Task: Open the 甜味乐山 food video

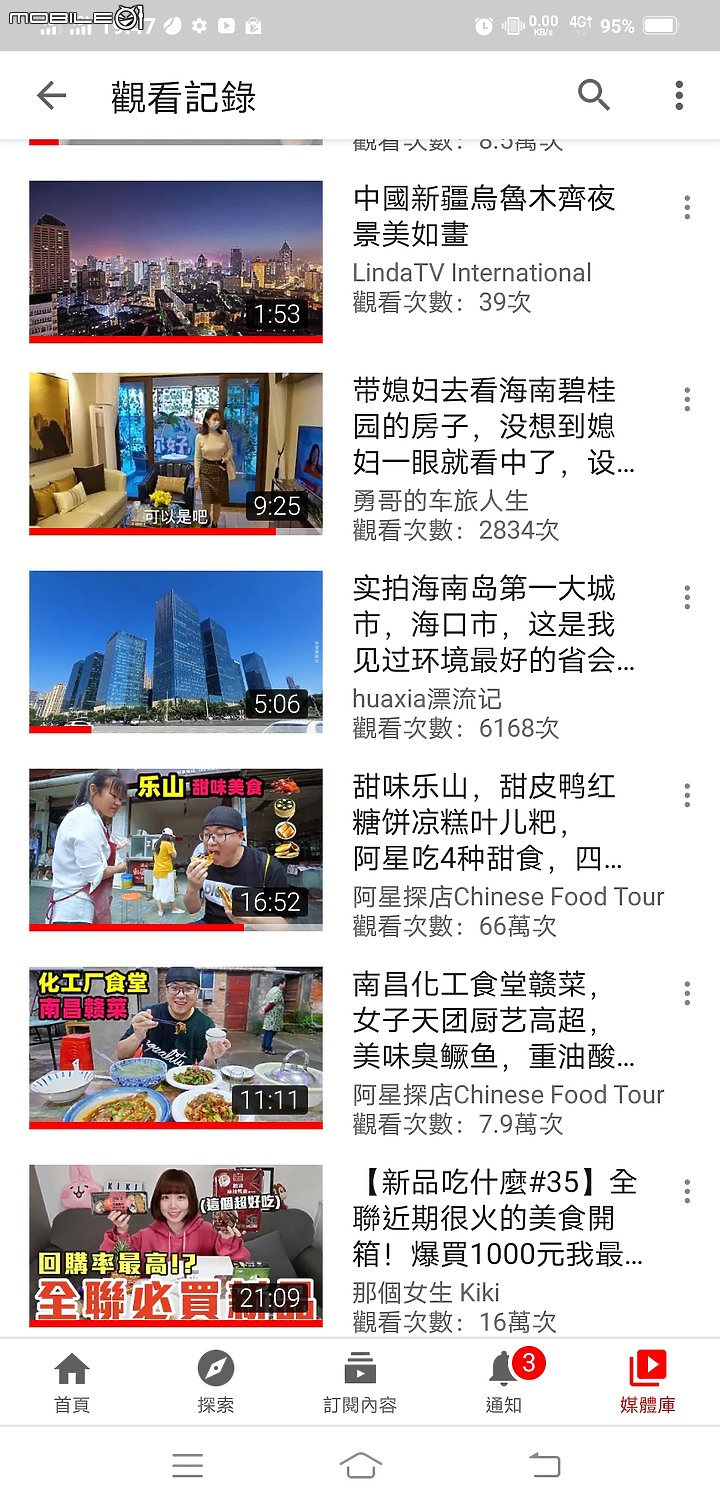Action: (176, 849)
